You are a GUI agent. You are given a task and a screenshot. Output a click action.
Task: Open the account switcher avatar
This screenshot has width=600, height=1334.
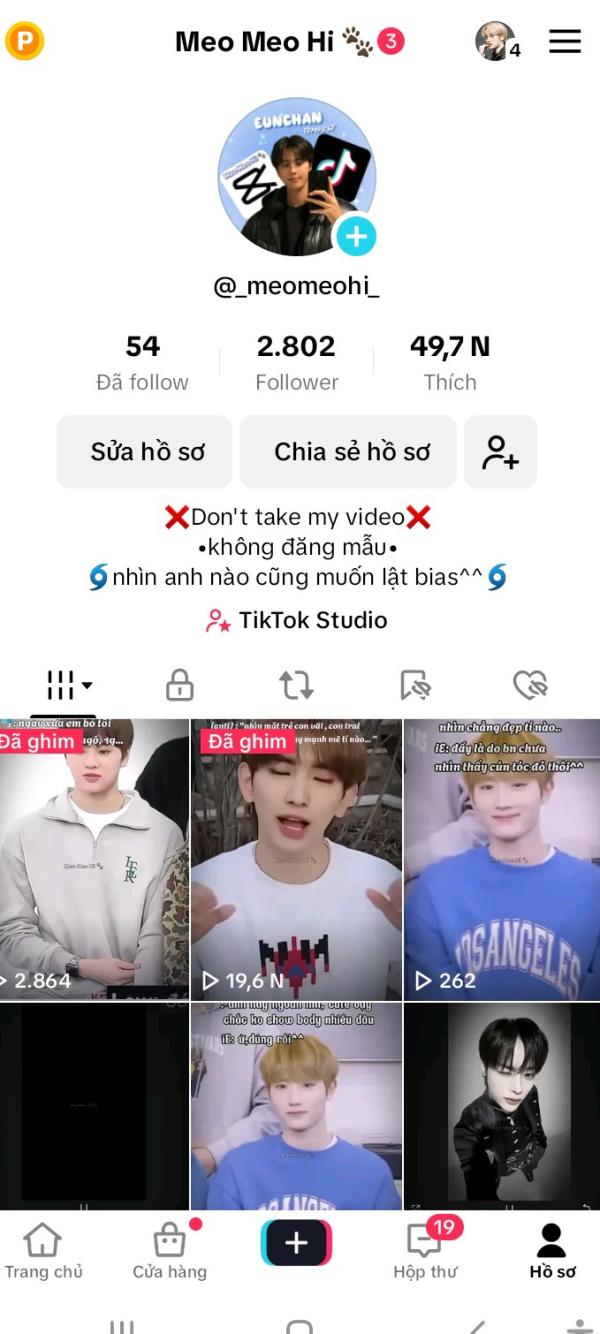(495, 42)
